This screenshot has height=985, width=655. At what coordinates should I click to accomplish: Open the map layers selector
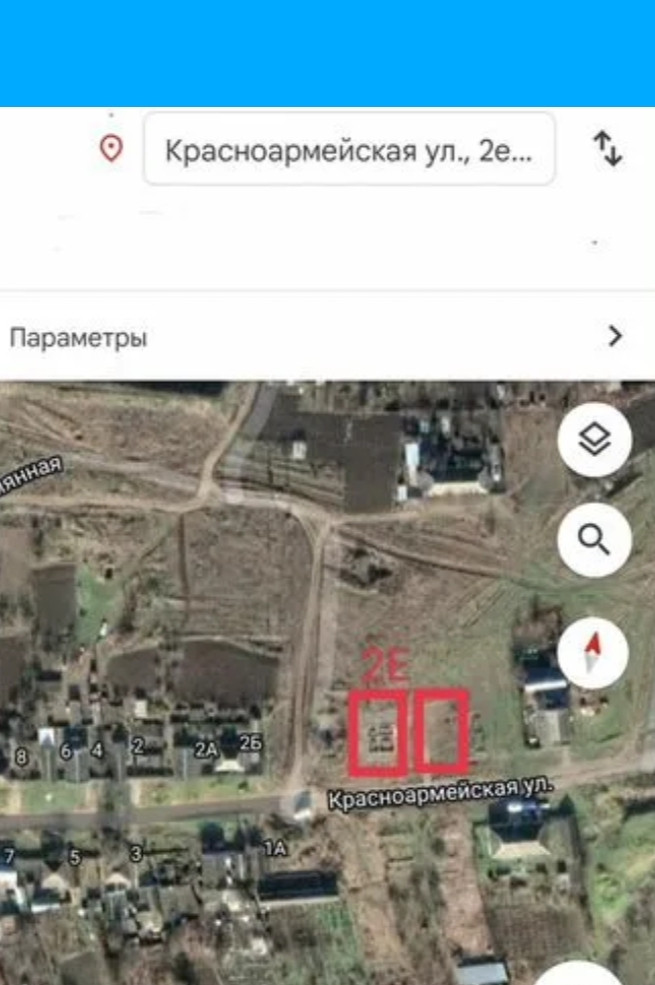click(x=595, y=439)
